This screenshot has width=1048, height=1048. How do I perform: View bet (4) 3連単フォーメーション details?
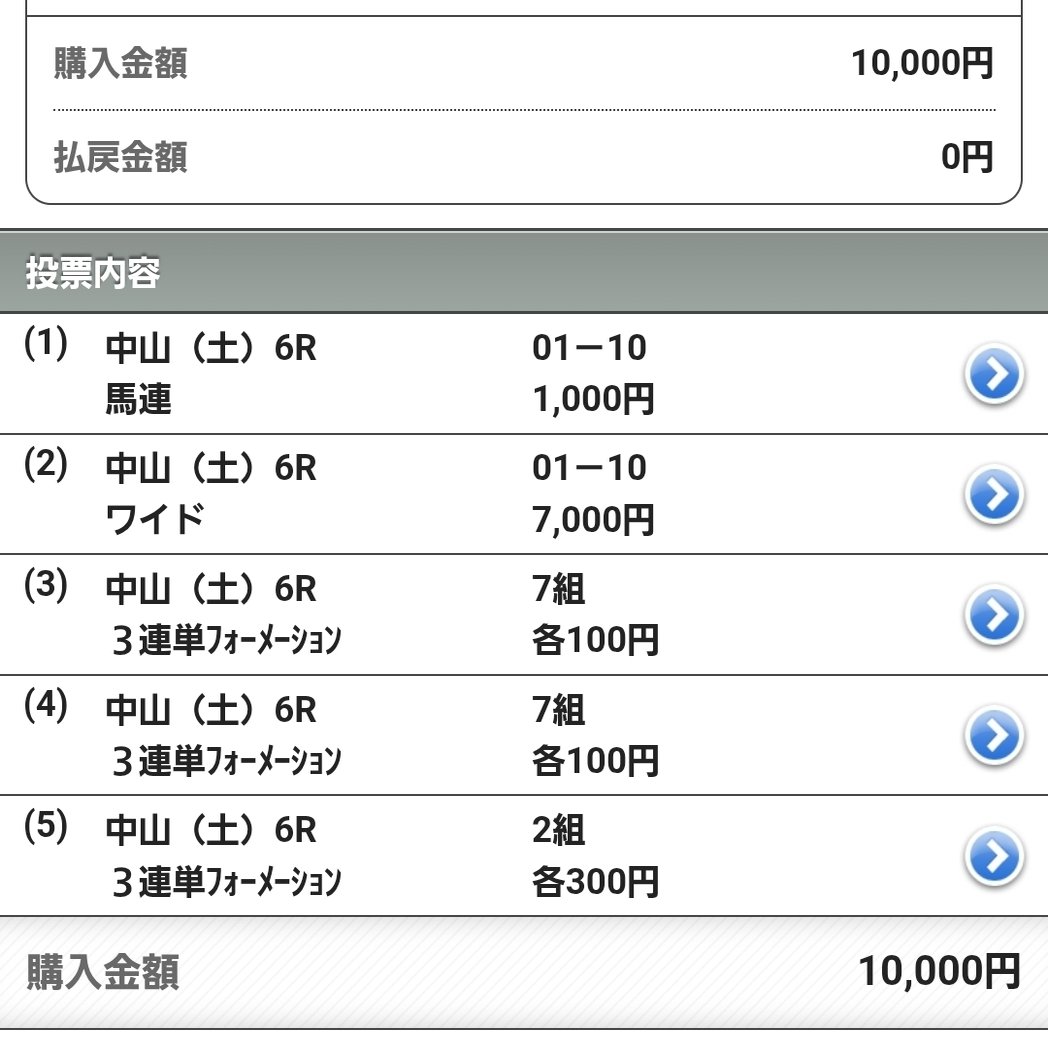[x=994, y=736]
